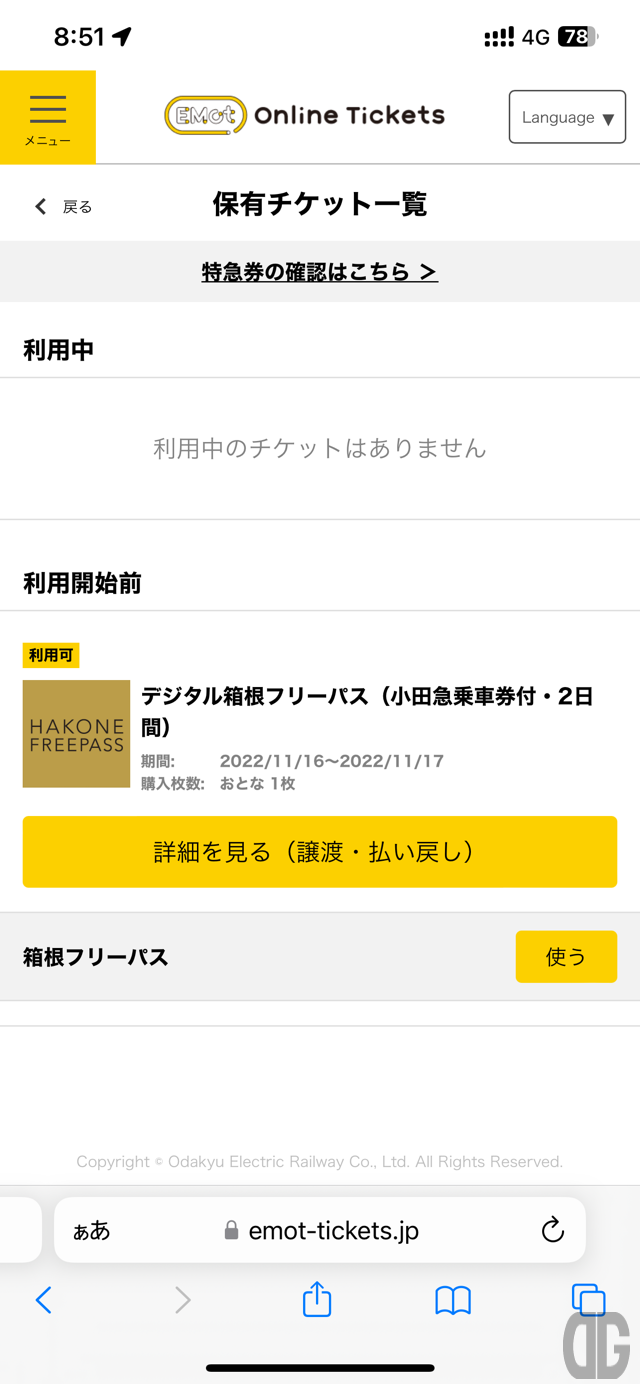Reload the page in Safari
The width and height of the screenshot is (640, 1384).
[x=553, y=1230]
